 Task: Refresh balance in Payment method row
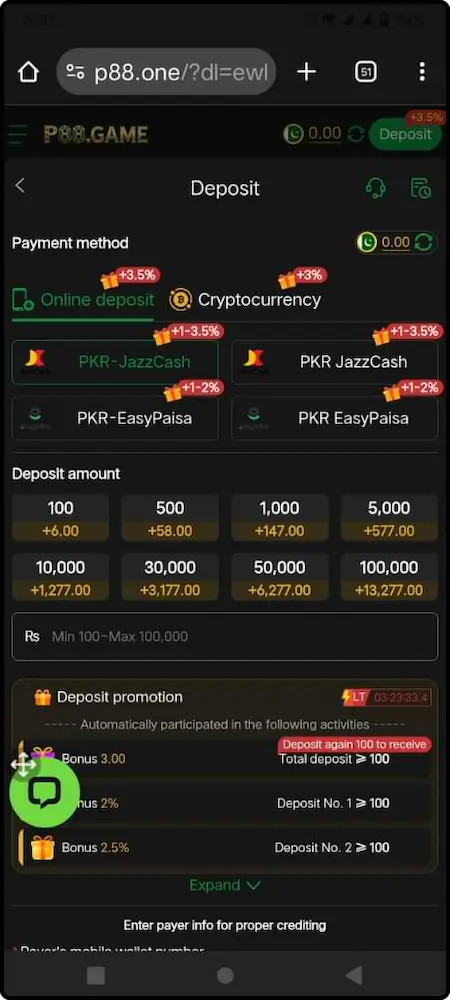point(424,242)
